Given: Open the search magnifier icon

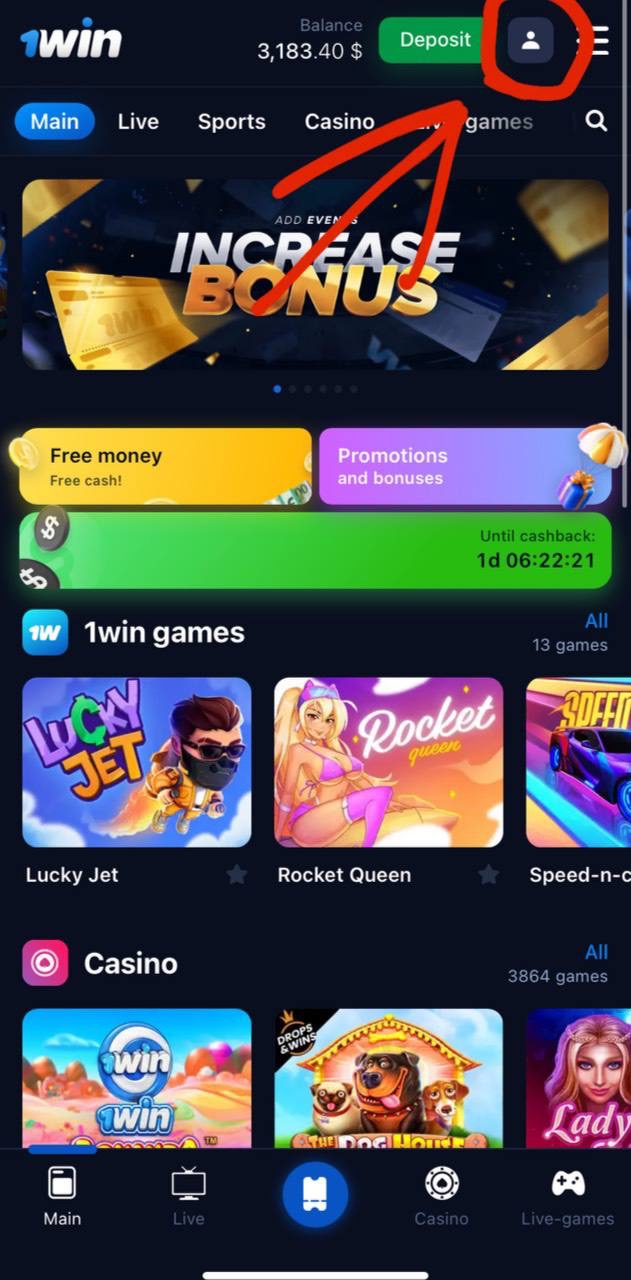Looking at the screenshot, I should 596,121.
